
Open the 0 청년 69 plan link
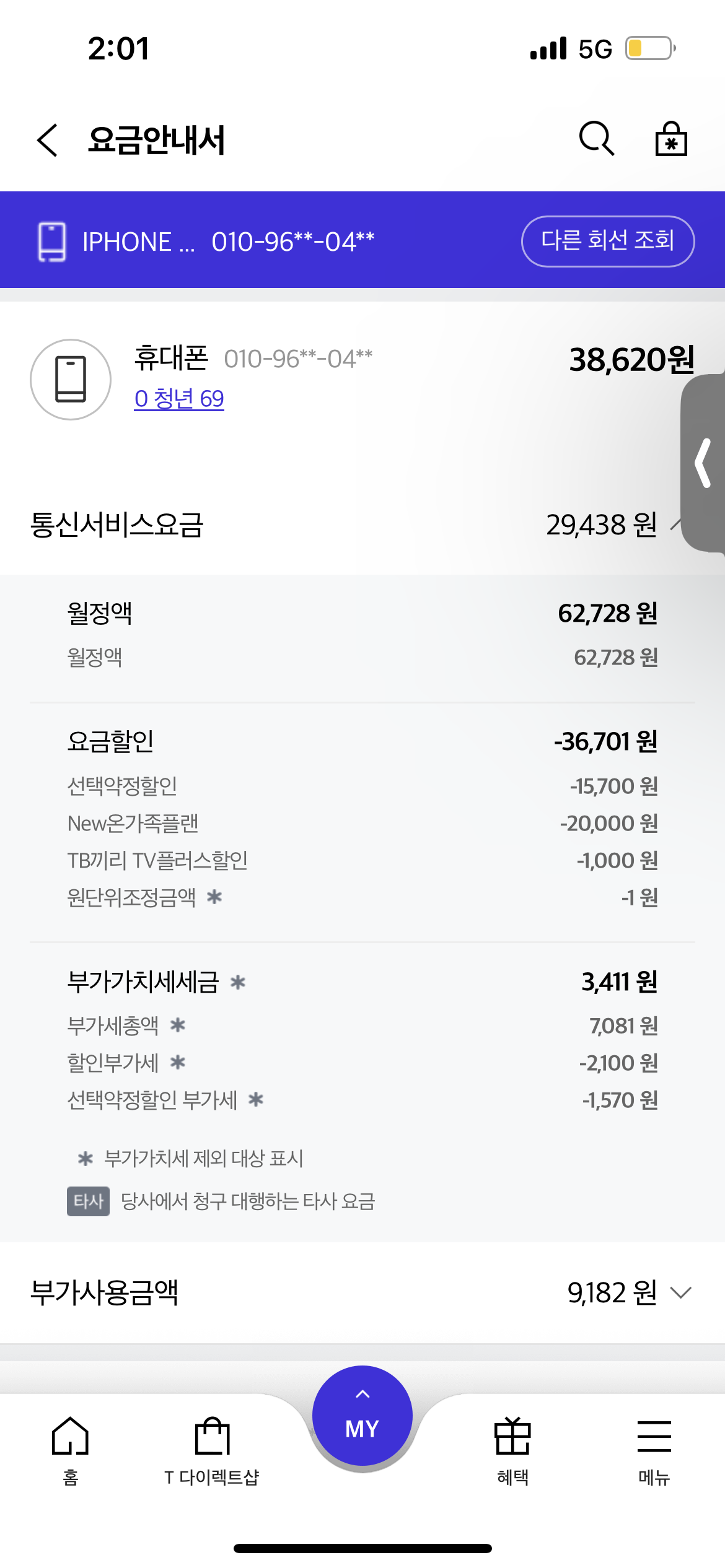[179, 398]
